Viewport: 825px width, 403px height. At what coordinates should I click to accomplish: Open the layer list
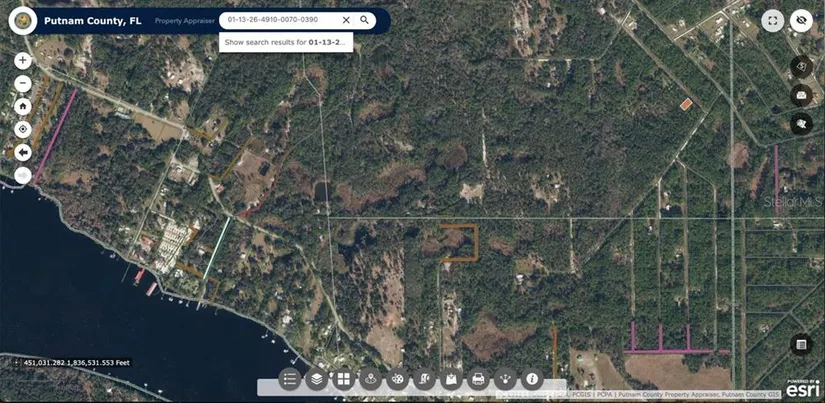click(x=317, y=380)
